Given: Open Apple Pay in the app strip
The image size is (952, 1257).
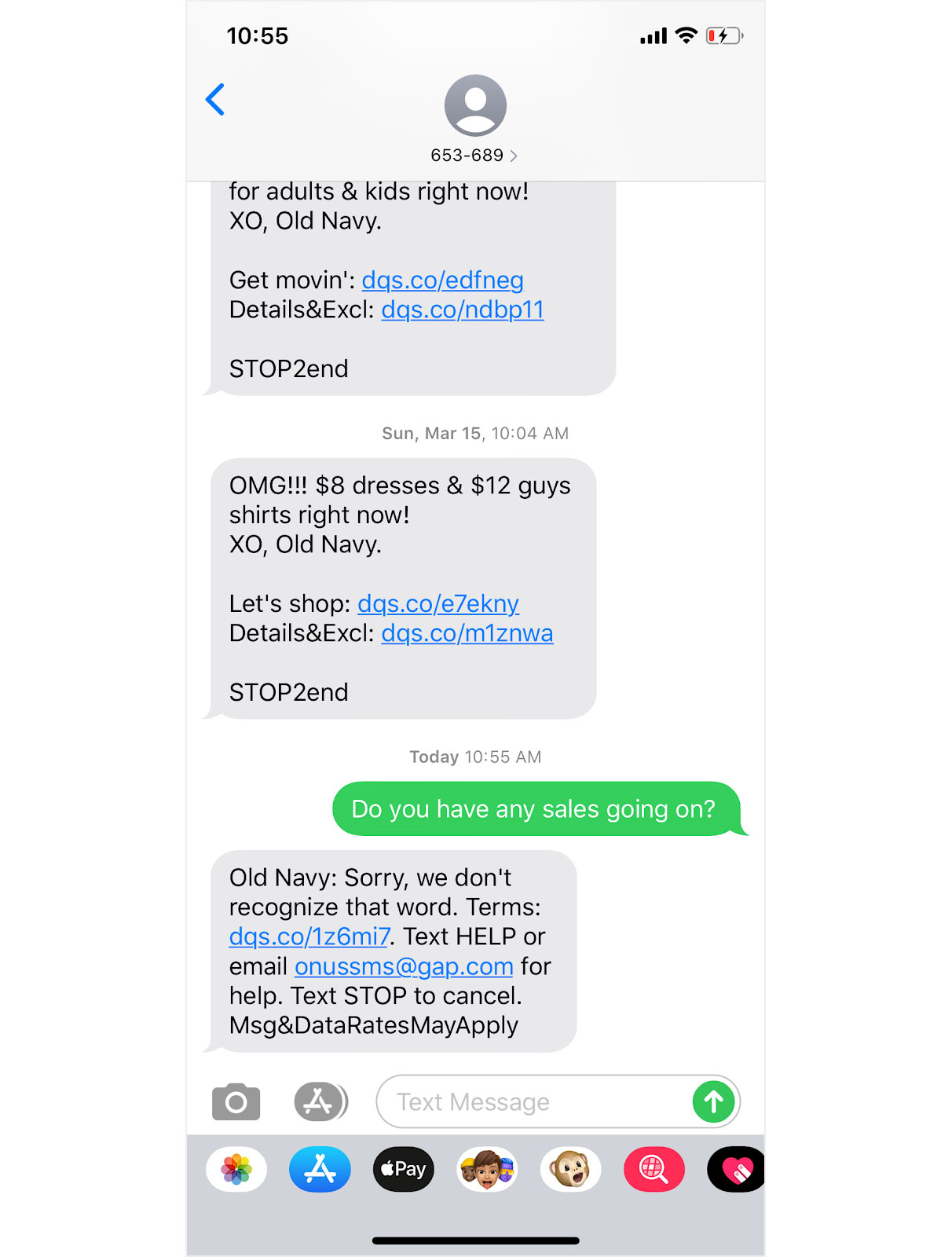Looking at the screenshot, I should pyautogui.click(x=403, y=1170).
